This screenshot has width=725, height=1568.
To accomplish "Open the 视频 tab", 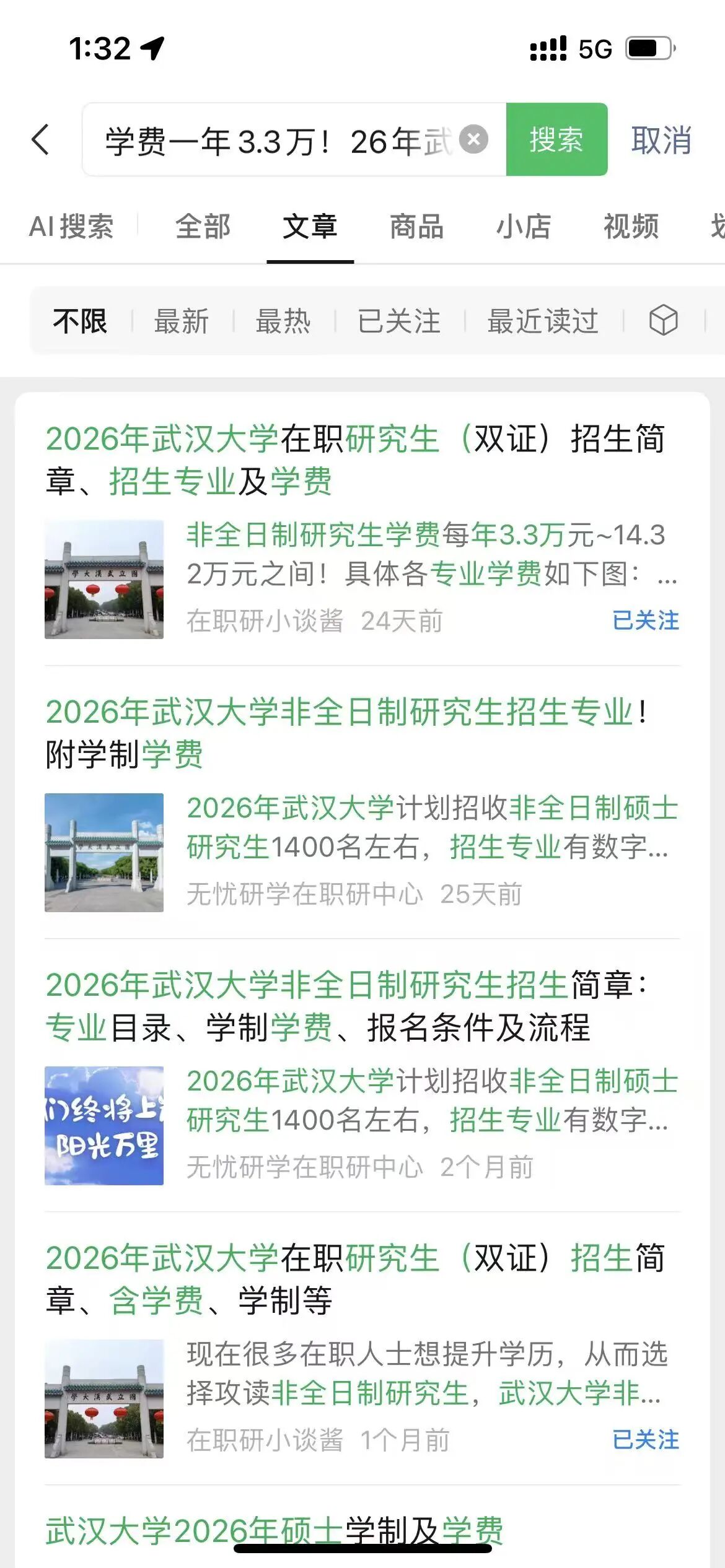I will (631, 227).
